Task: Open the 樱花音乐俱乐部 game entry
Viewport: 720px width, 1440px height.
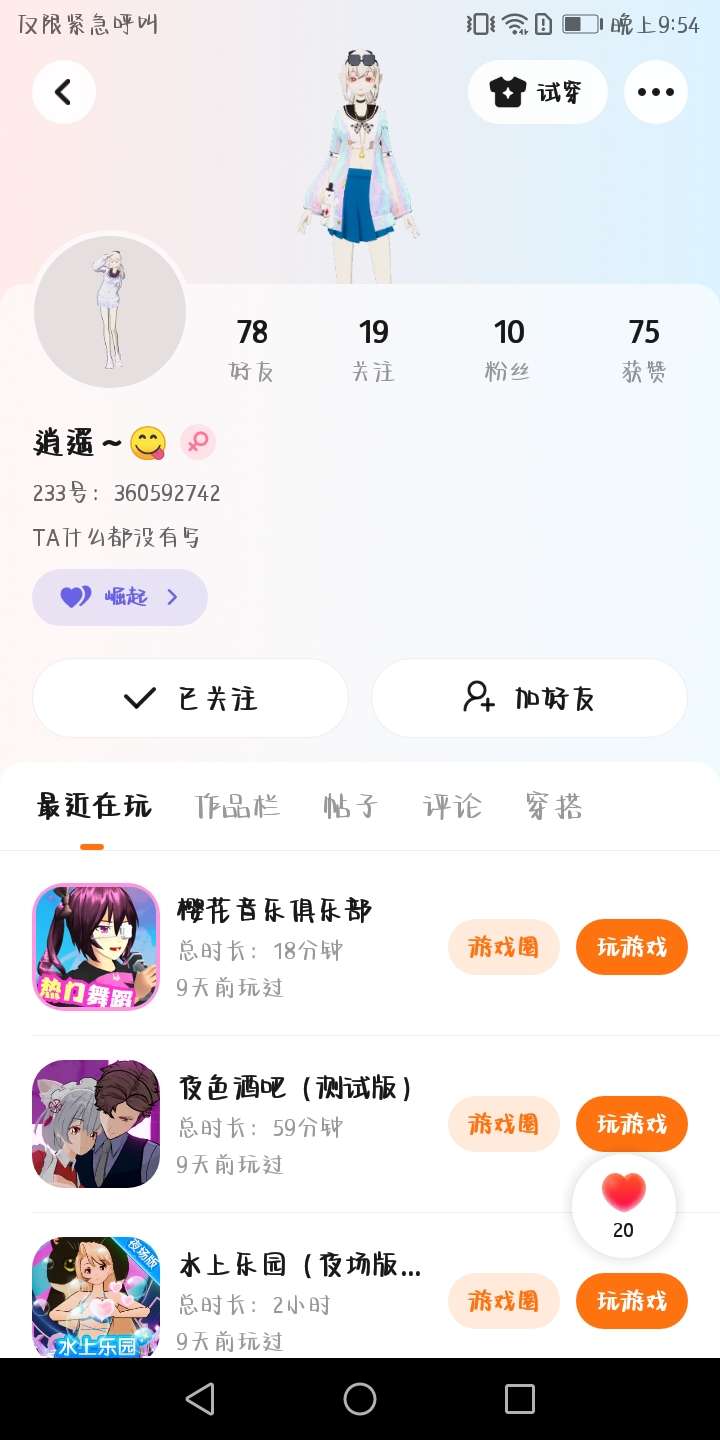Action: (274, 911)
